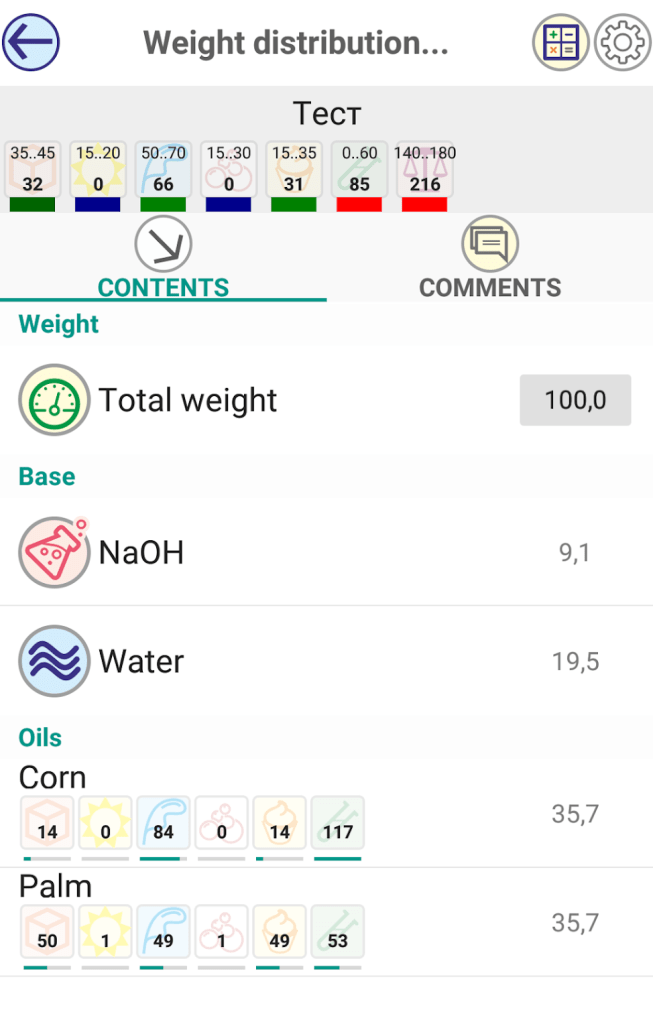This screenshot has height=1024, width=653.
Task: Open the calculator icon
Action: point(560,42)
